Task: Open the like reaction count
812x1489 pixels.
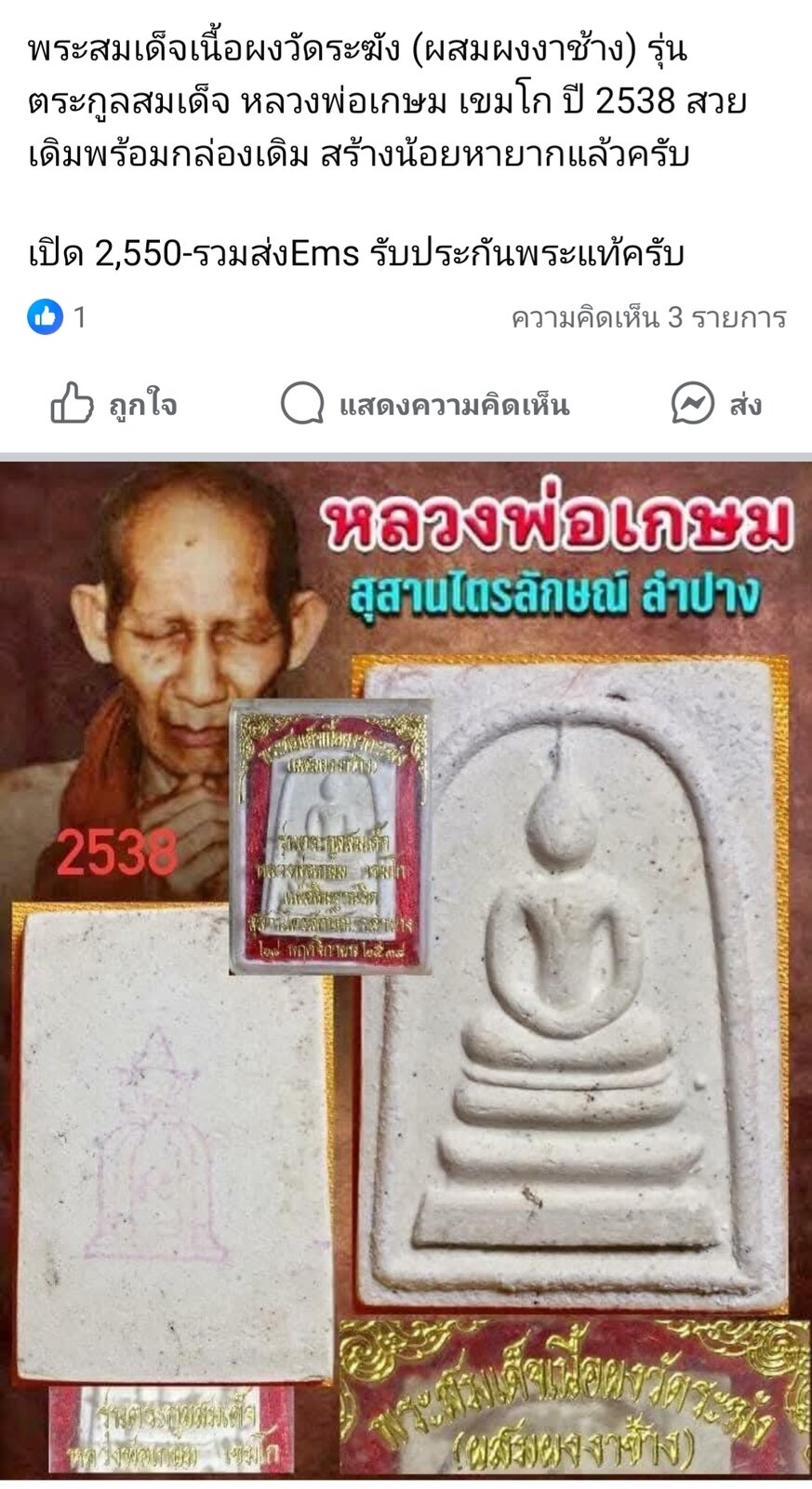Action: tap(56, 317)
